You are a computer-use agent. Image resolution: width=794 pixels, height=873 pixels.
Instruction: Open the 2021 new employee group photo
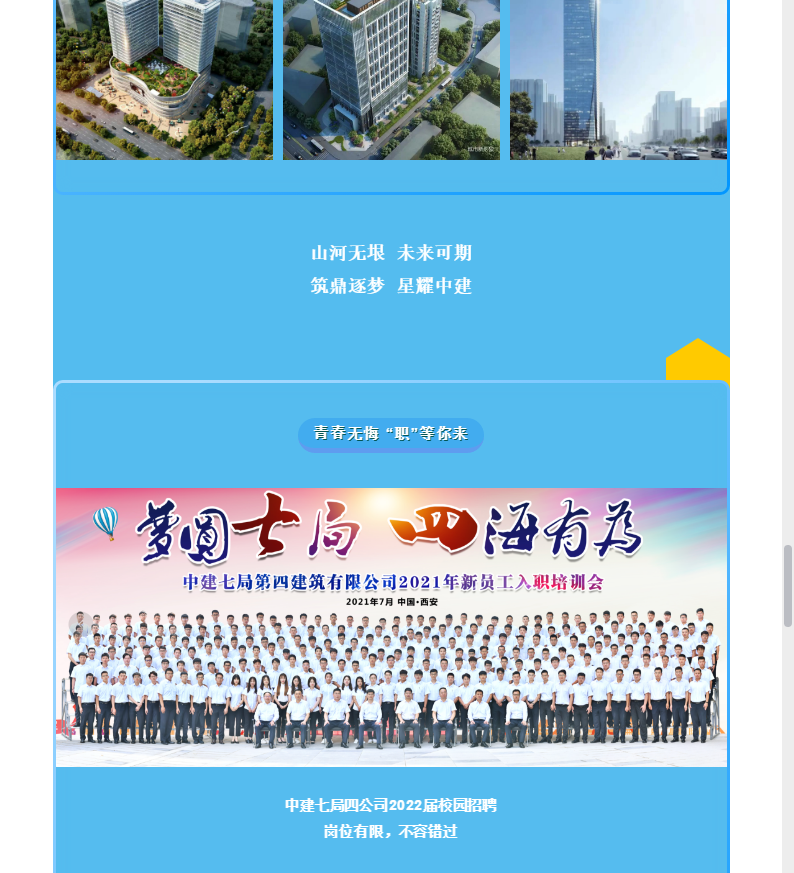click(x=391, y=627)
